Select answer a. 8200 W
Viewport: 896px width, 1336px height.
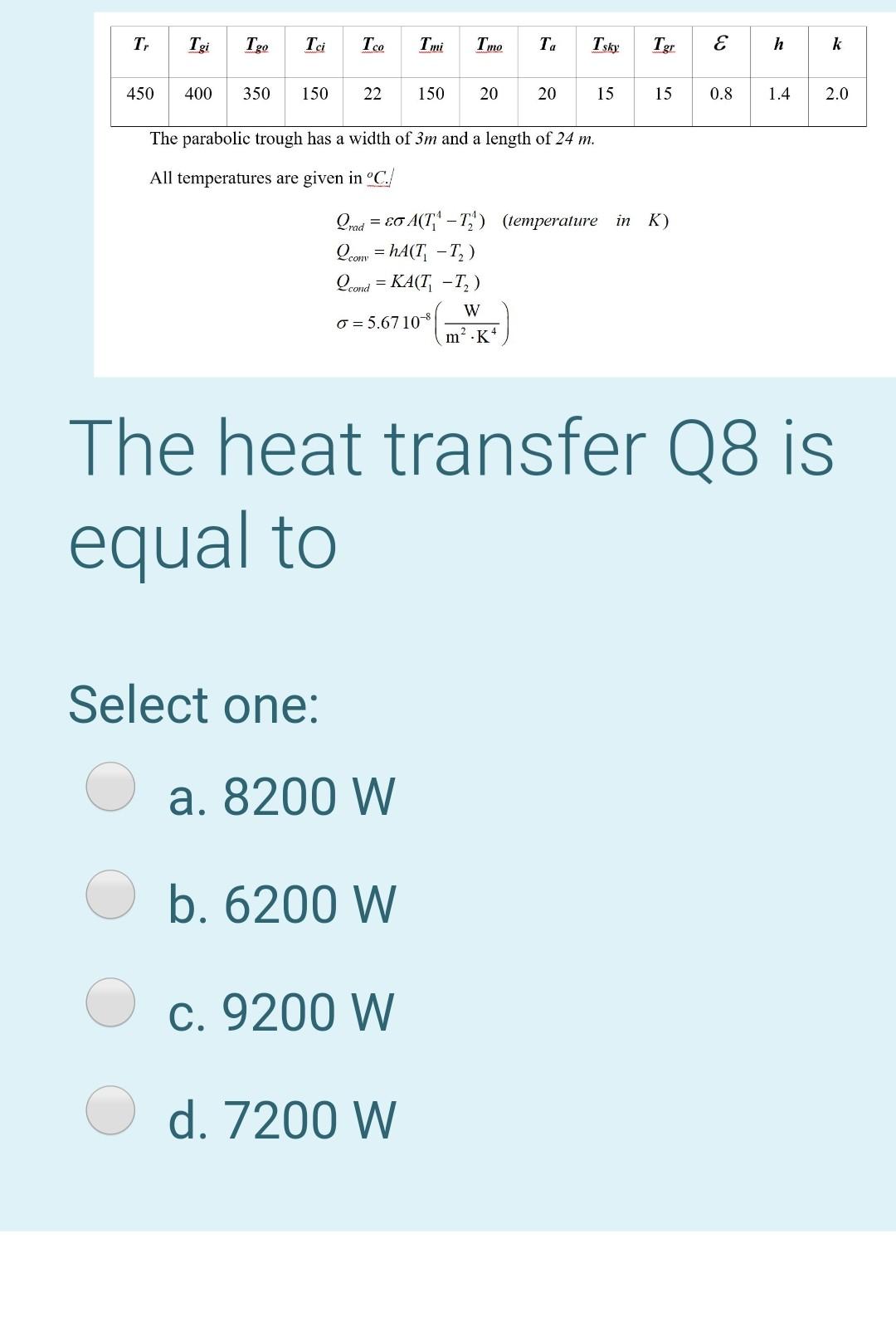111,787
